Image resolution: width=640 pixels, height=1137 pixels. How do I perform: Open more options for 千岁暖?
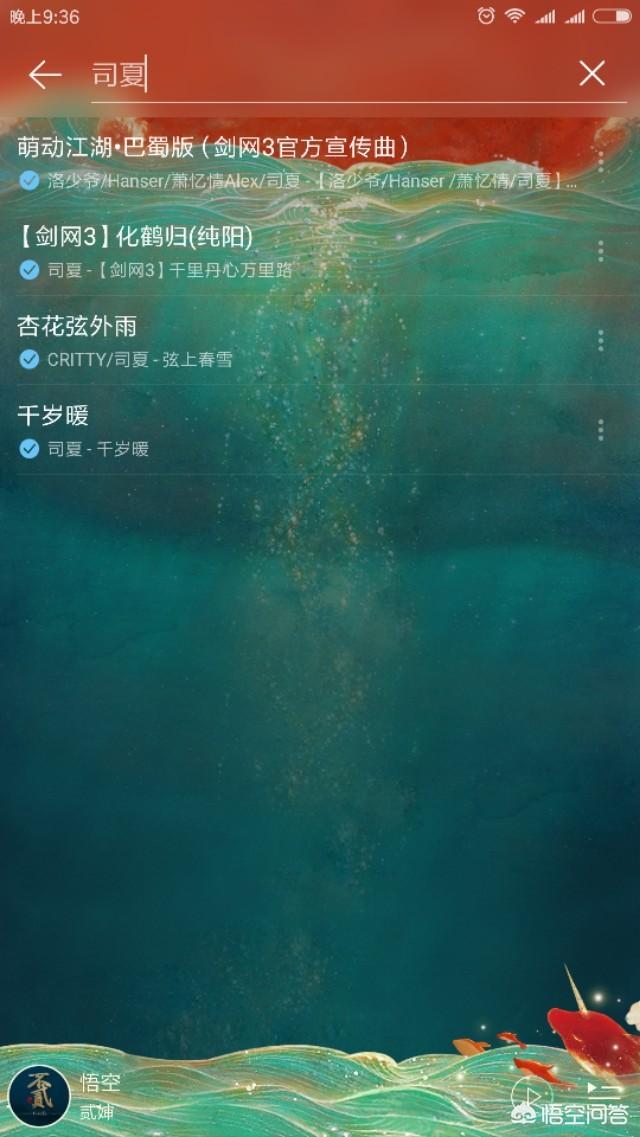click(600, 429)
